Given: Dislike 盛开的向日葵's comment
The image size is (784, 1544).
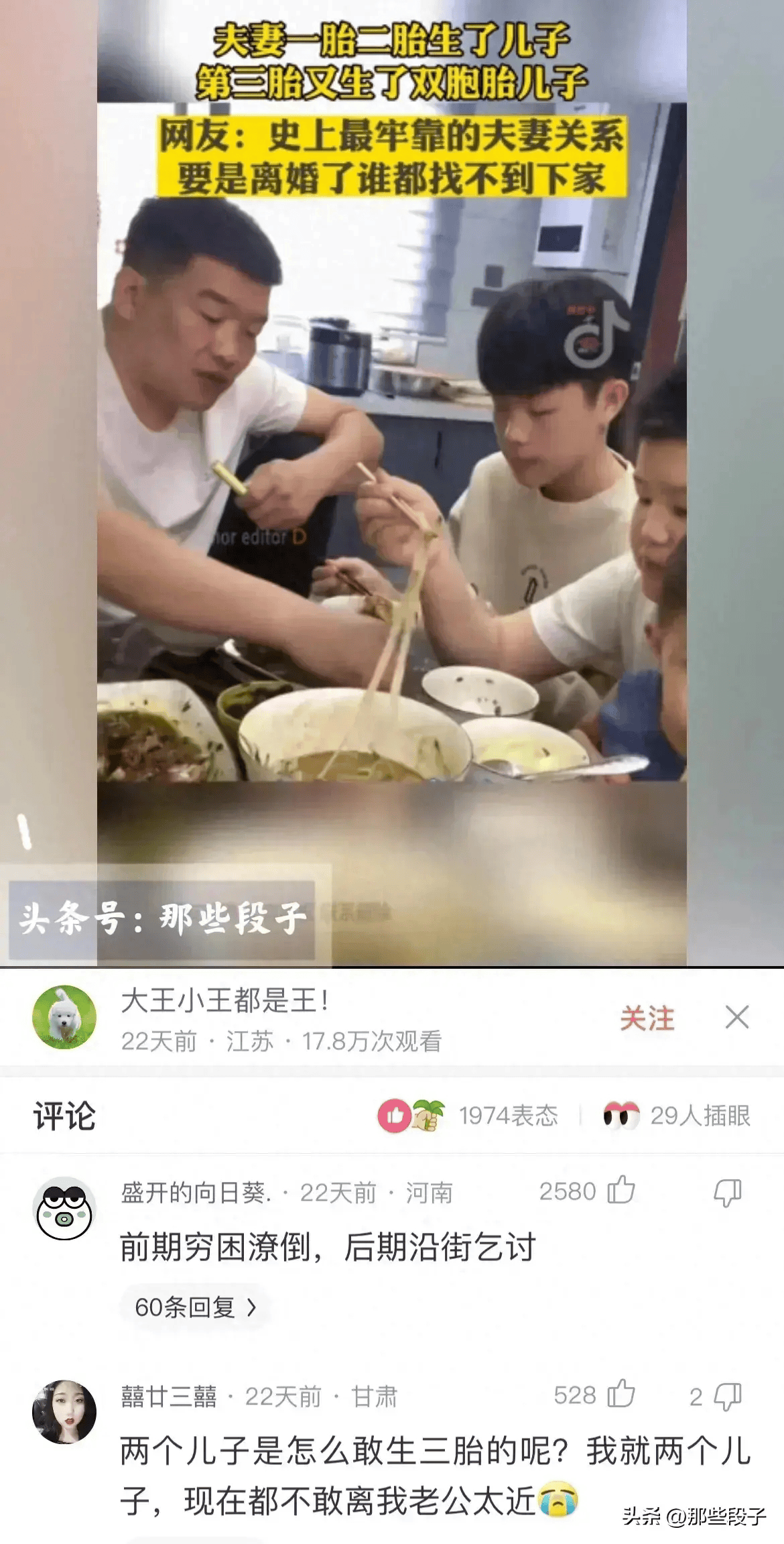Looking at the screenshot, I should (x=727, y=1193).
